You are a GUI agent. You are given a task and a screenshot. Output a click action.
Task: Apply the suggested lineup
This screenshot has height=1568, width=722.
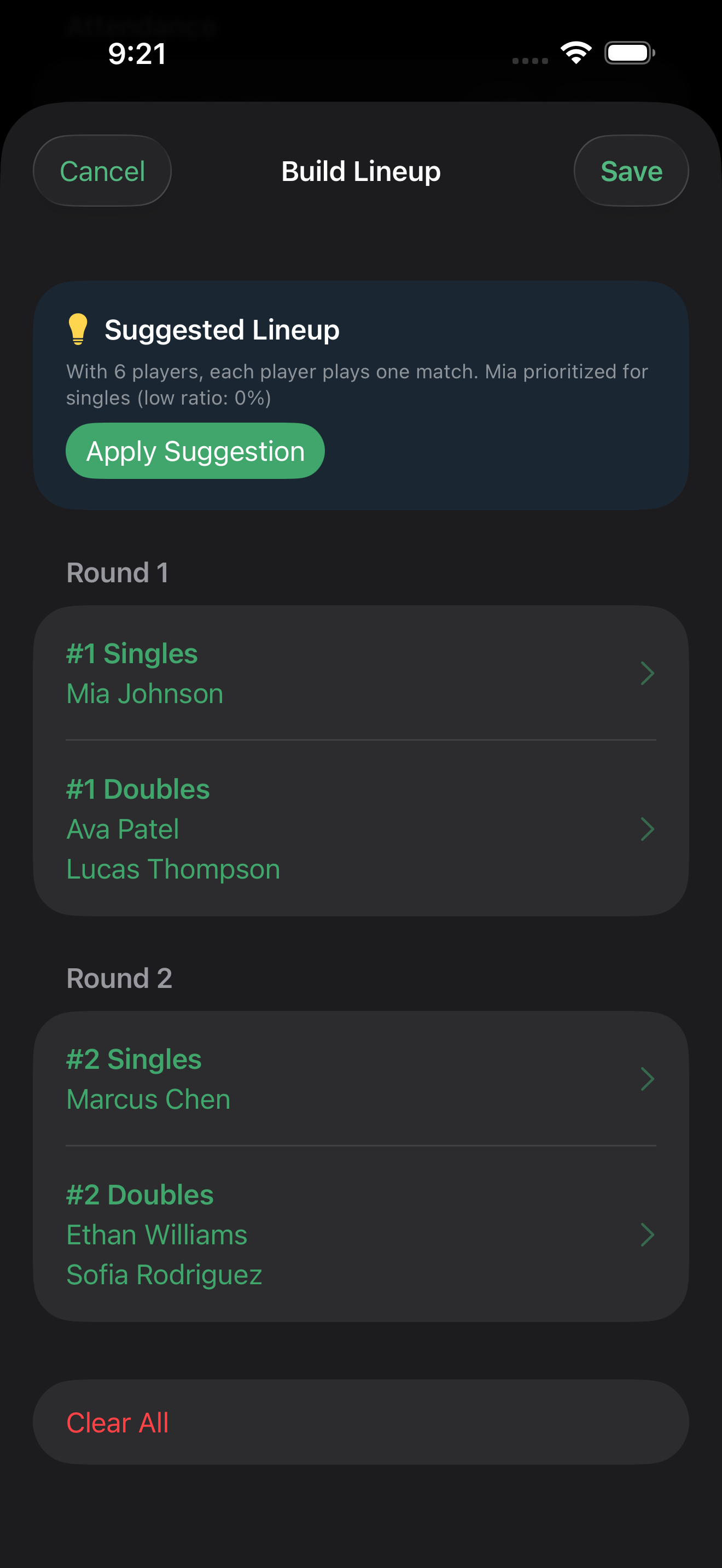coord(195,451)
